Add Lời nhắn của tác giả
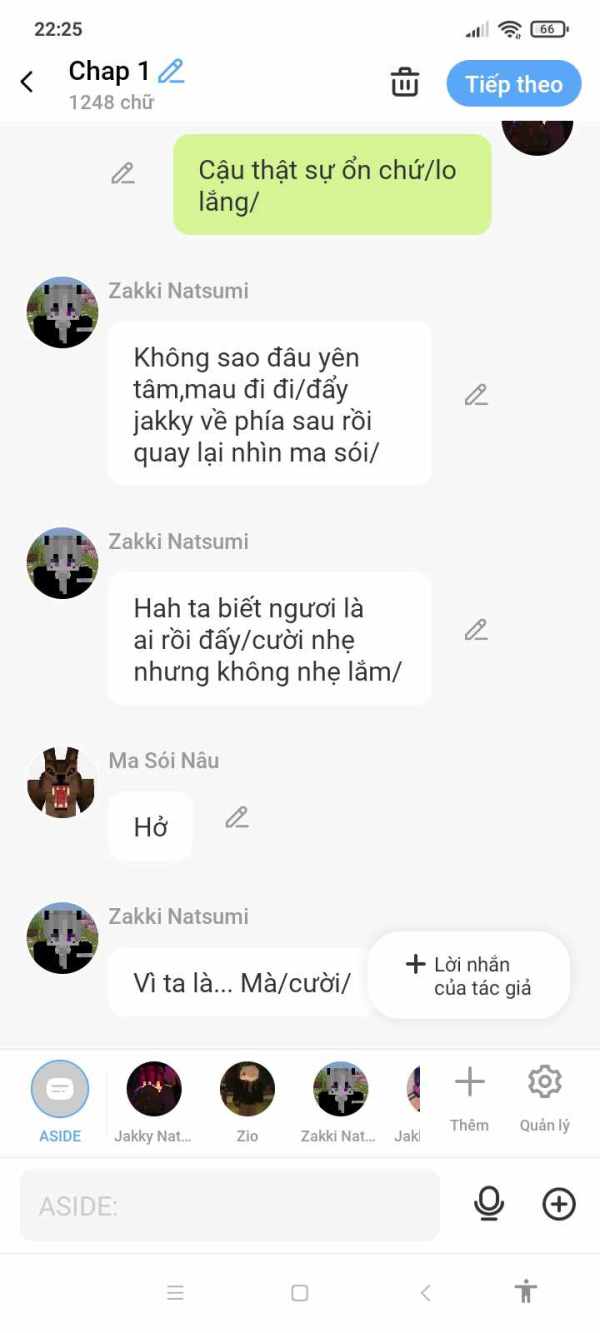This screenshot has height=1333, width=600. click(x=469, y=976)
